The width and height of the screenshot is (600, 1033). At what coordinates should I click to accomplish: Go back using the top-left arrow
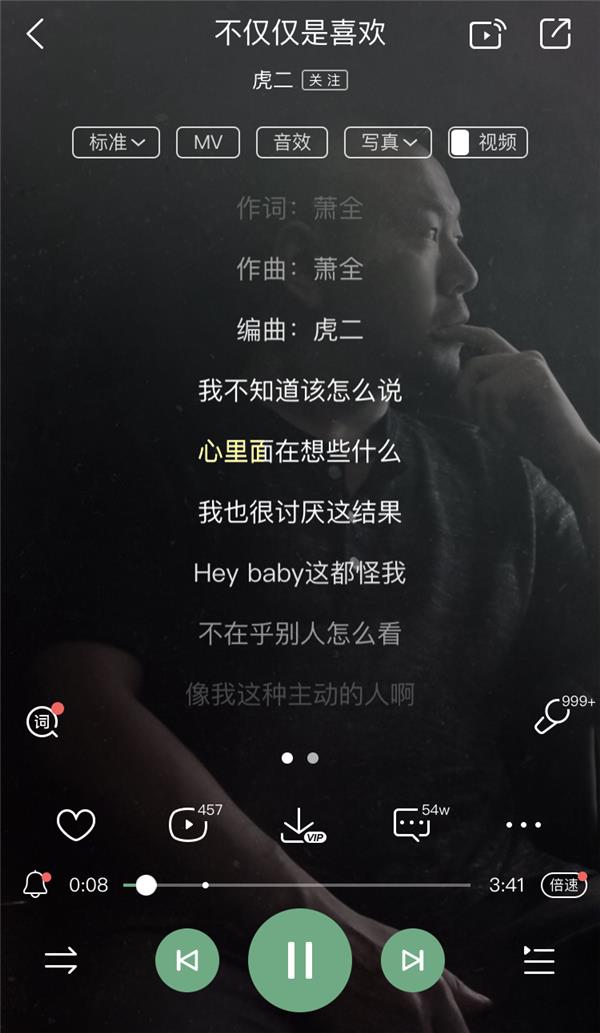35,34
